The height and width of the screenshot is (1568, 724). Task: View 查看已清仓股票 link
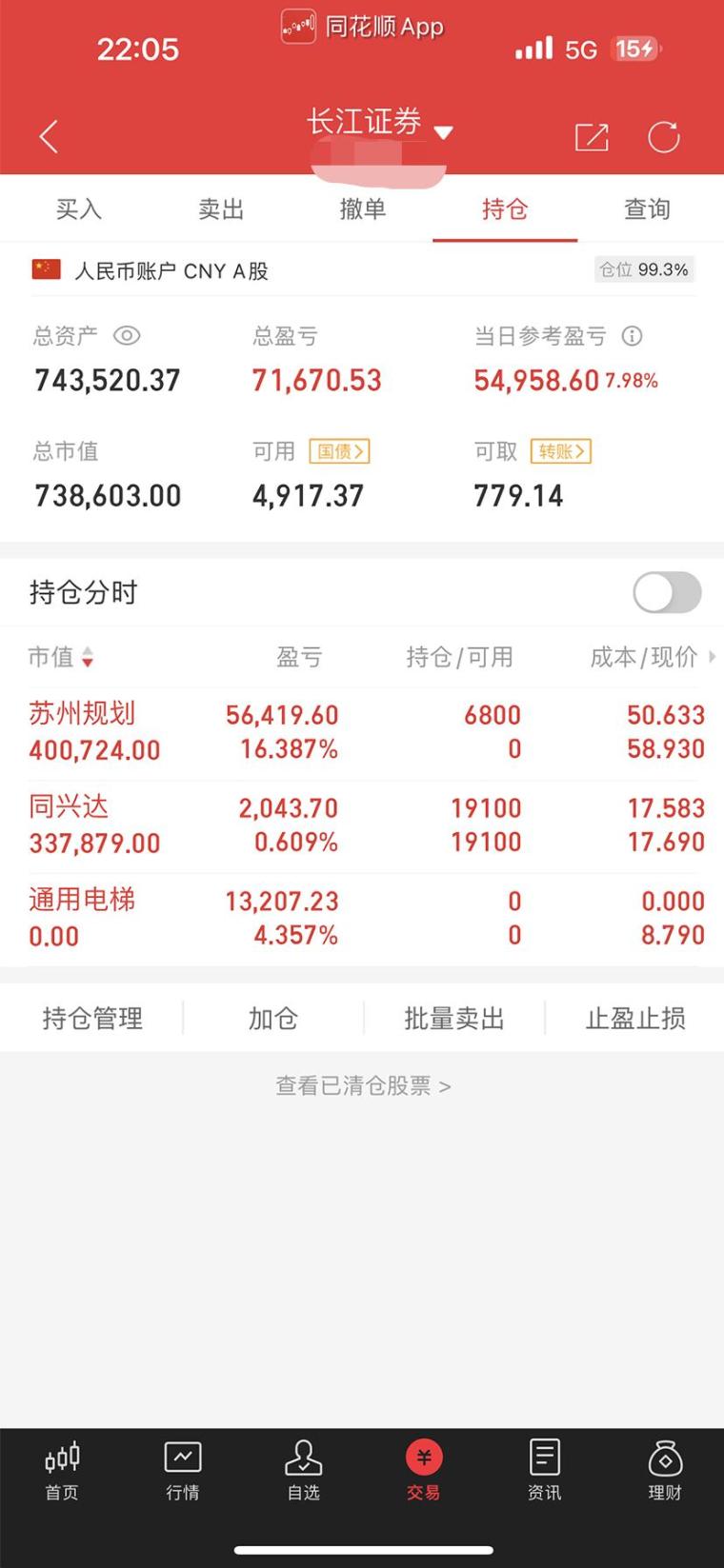[x=363, y=1085]
